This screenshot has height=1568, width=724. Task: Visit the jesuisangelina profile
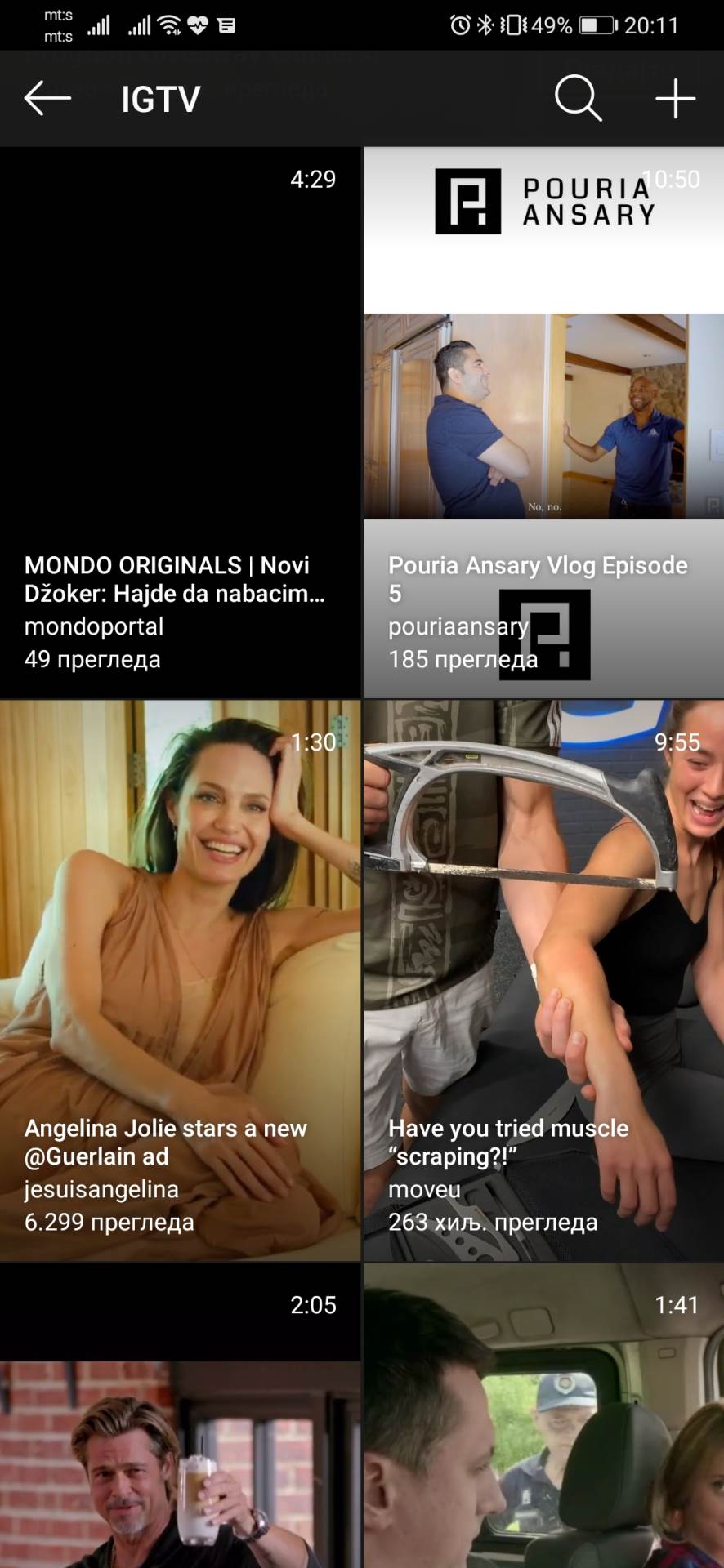coord(101,1191)
